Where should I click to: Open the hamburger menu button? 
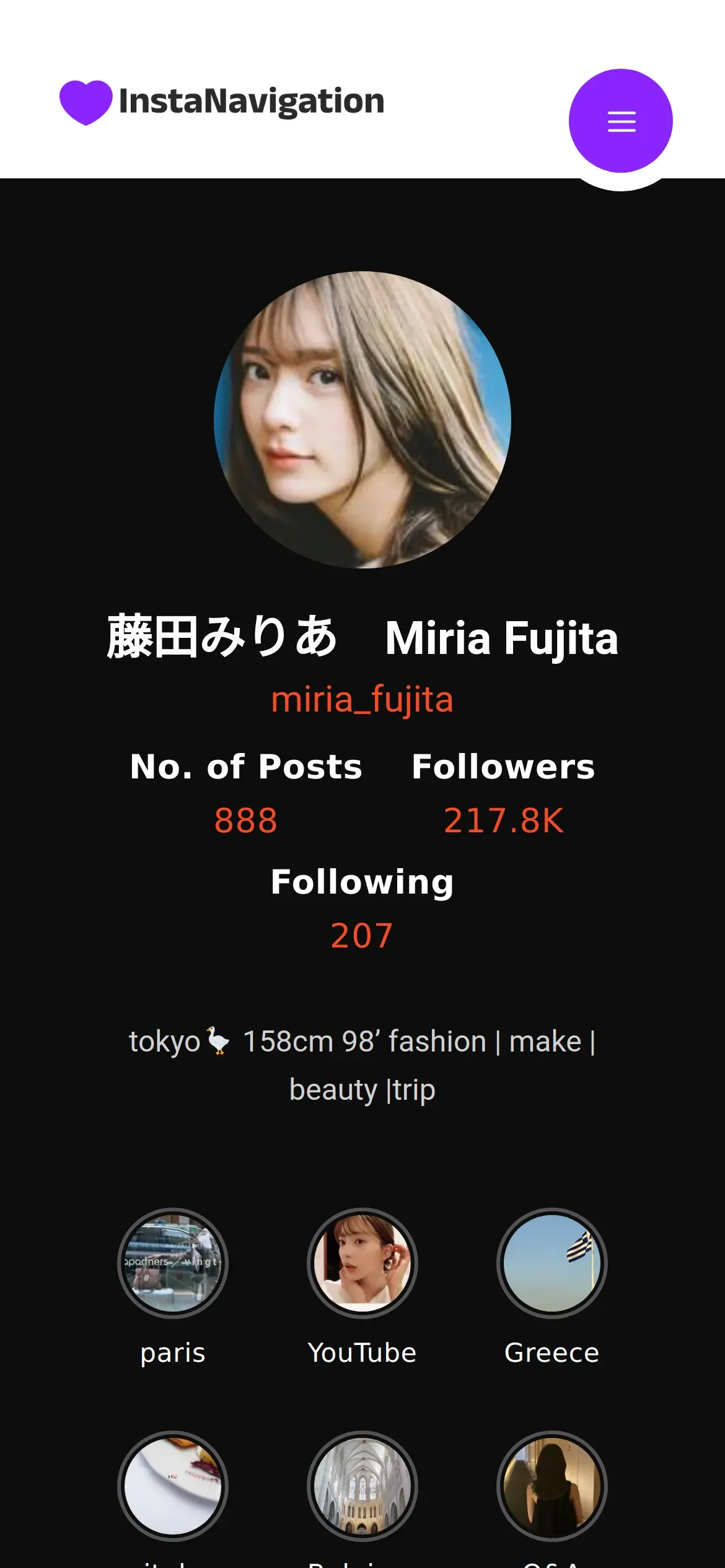tap(620, 121)
